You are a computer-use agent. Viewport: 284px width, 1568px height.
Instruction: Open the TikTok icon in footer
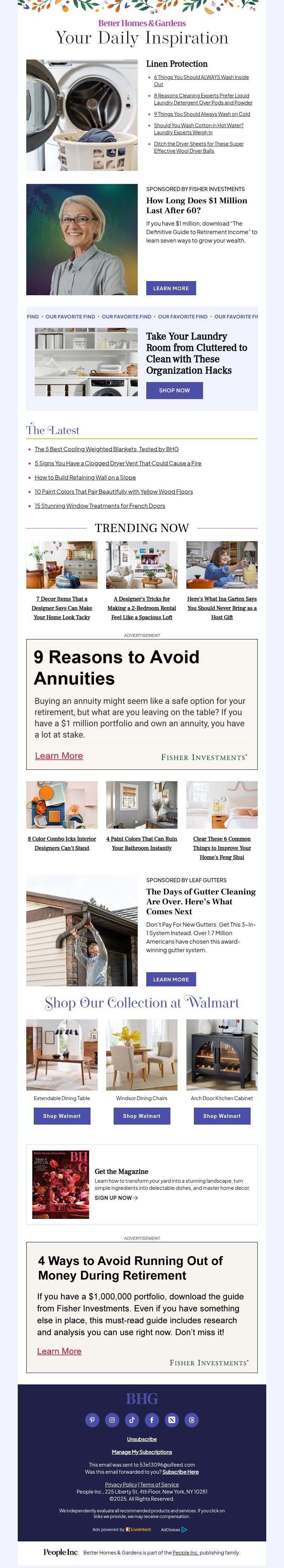point(132,1420)
